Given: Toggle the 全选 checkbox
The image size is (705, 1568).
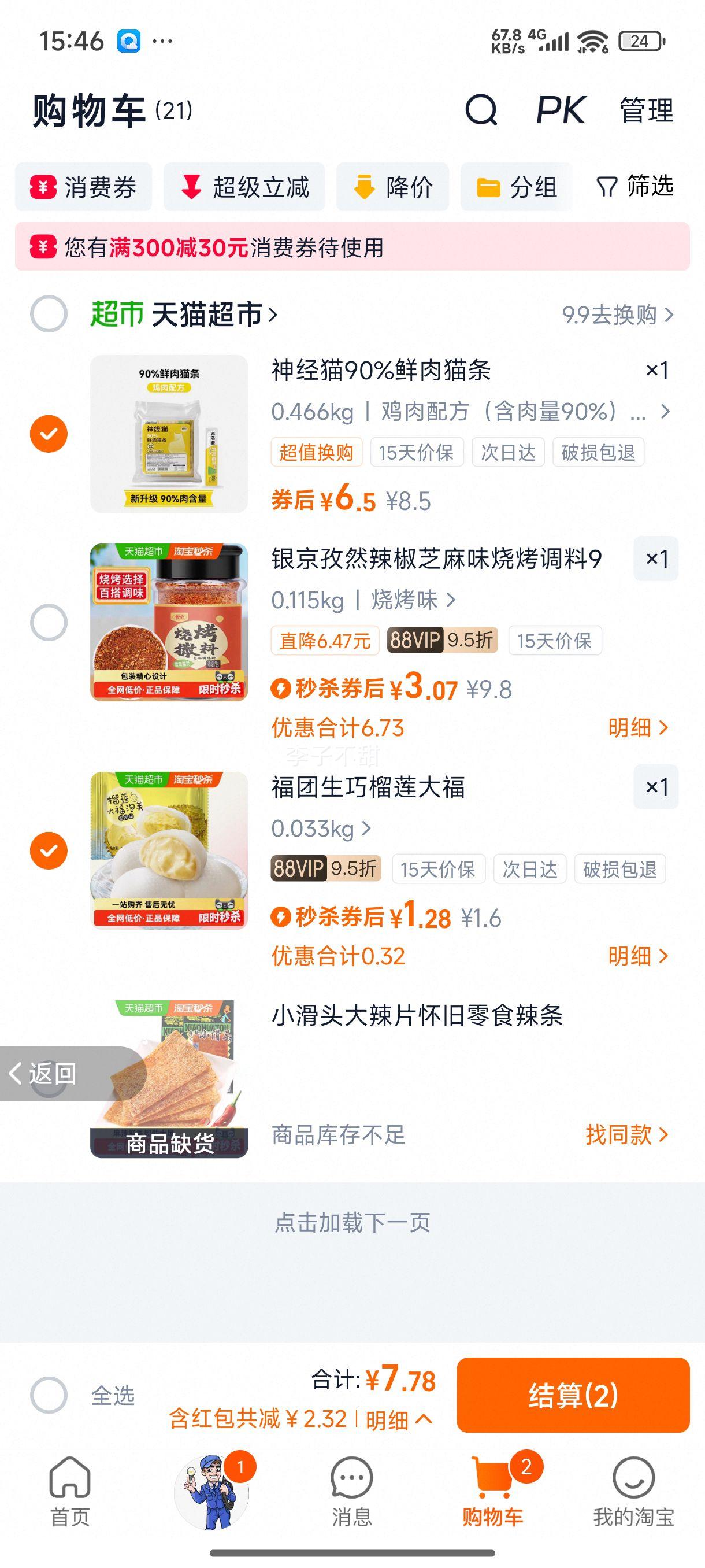Looking at the screenshot, I should tap(49, 1395).
